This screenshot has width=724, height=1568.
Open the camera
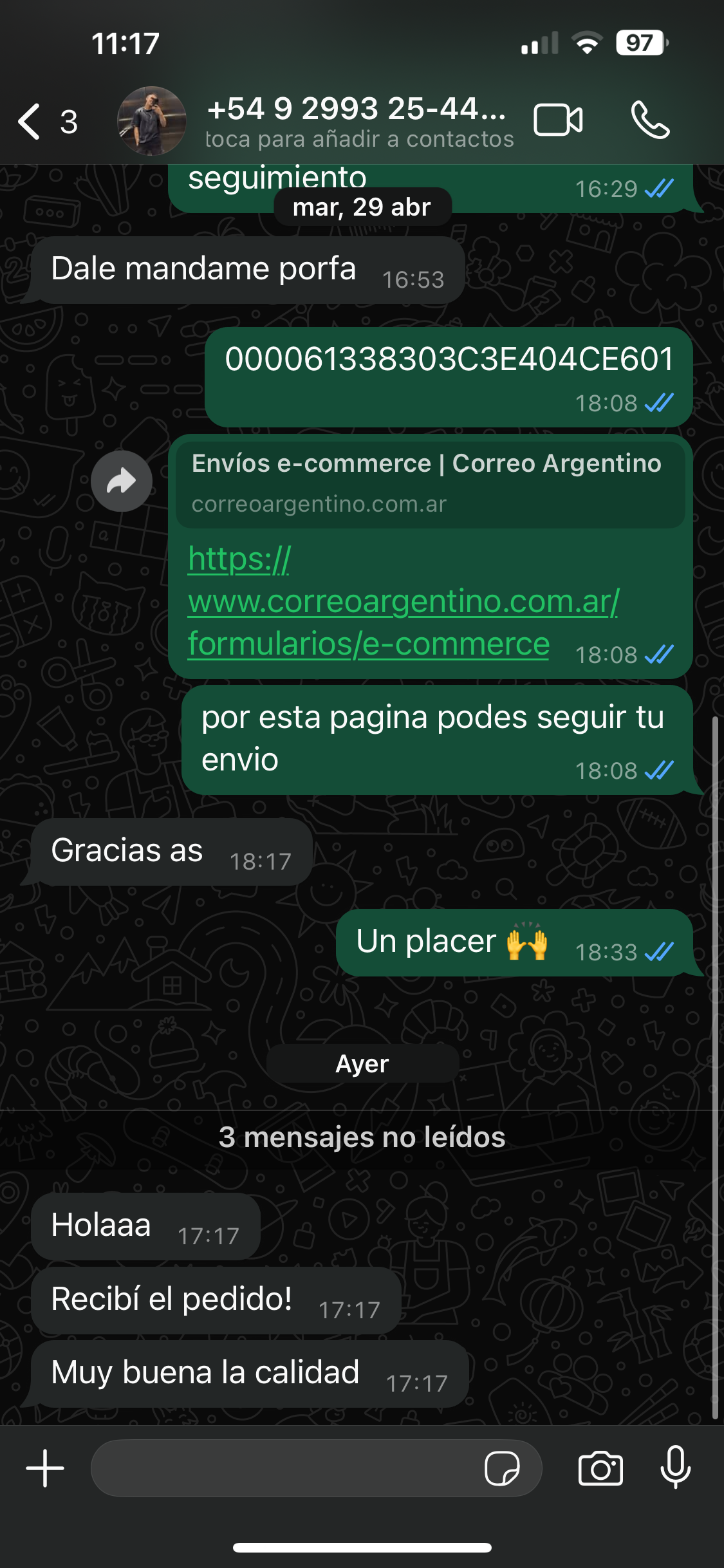point(600,1468)
